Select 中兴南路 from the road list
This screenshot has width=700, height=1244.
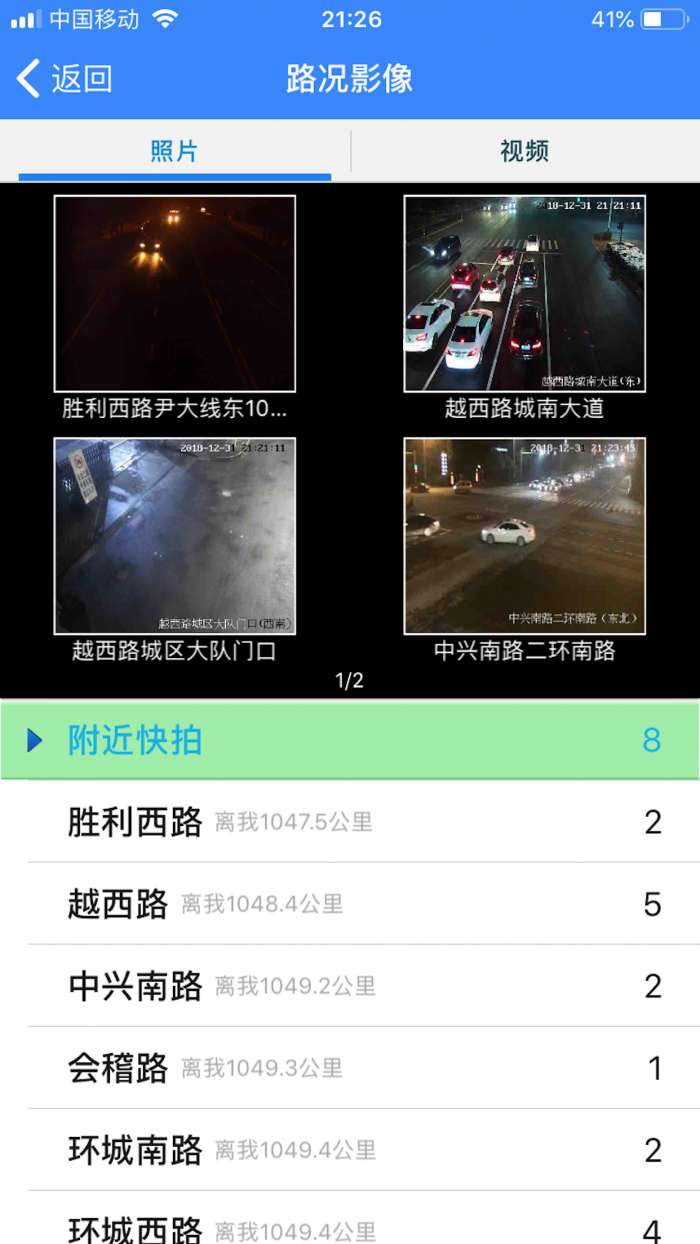350,986
